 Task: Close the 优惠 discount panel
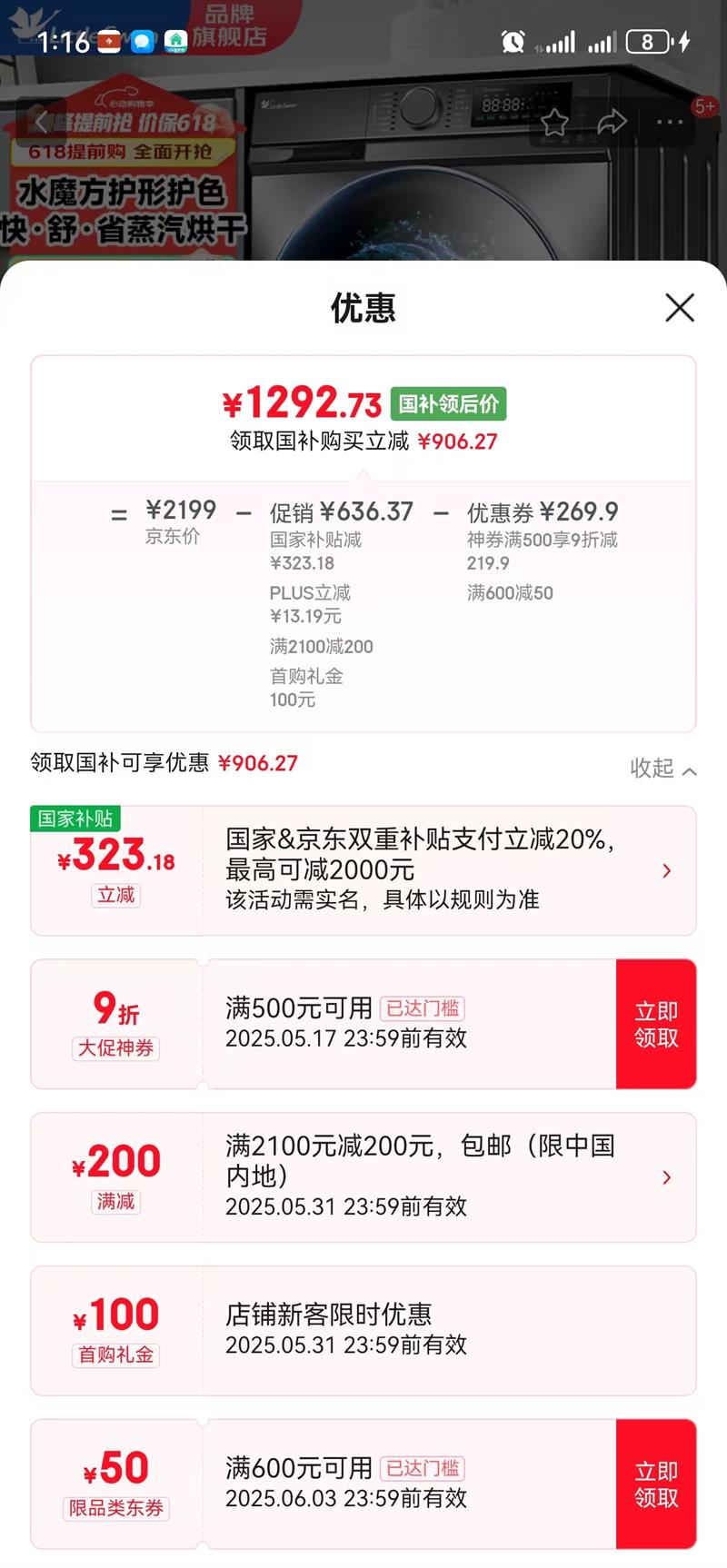coord(679,308)
